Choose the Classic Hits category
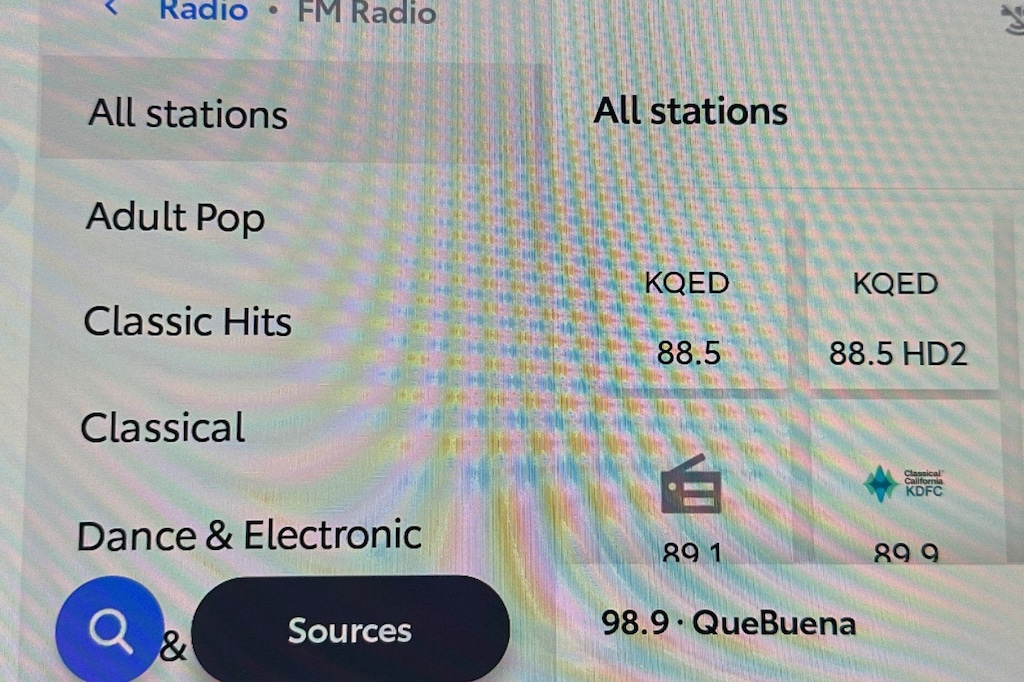 pos(188,322)
